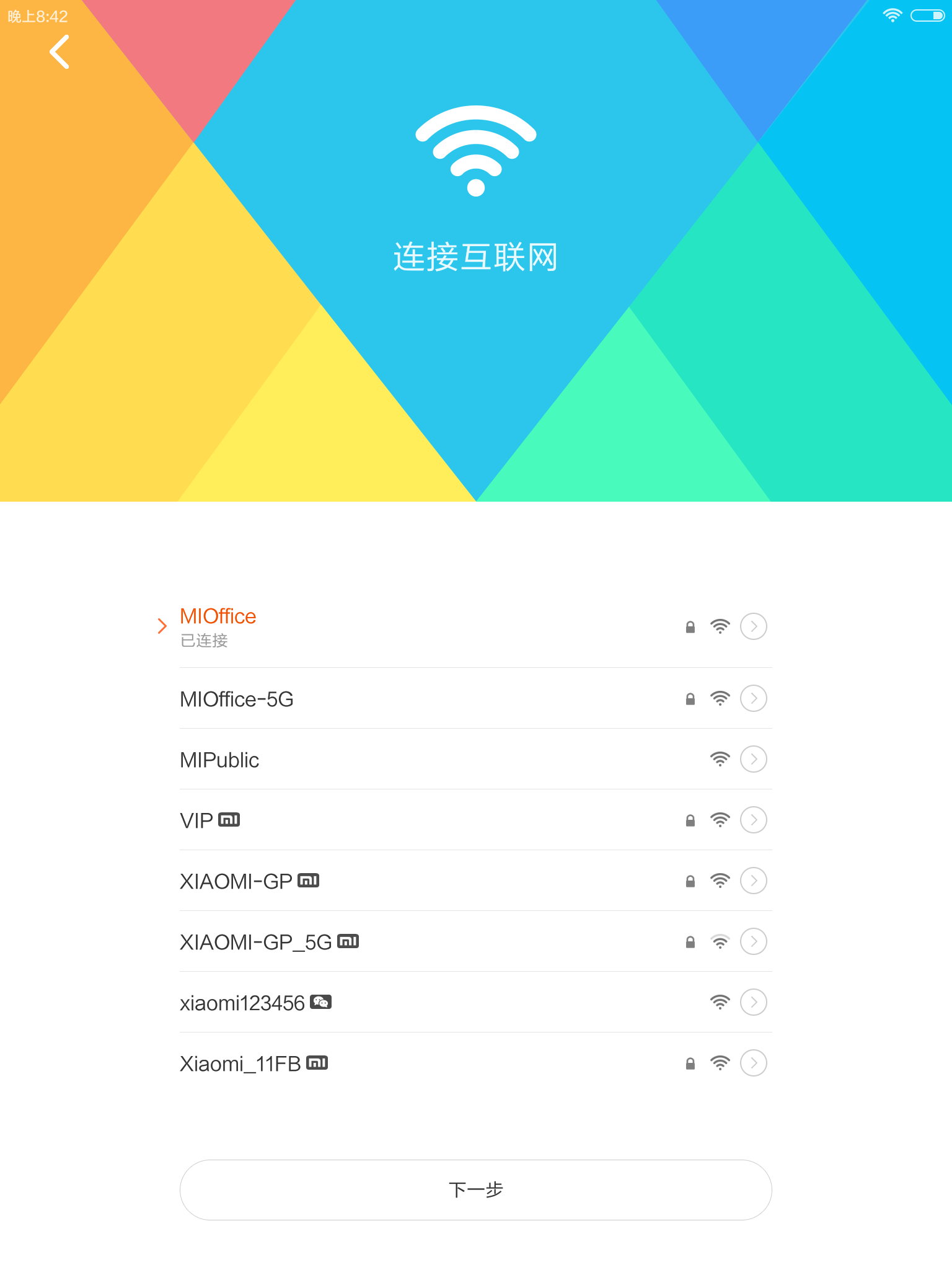Open xiaomi123456 details arrow
Image resolution: width=952 pixels, height=1270 pixels.
coord(753,1002)
